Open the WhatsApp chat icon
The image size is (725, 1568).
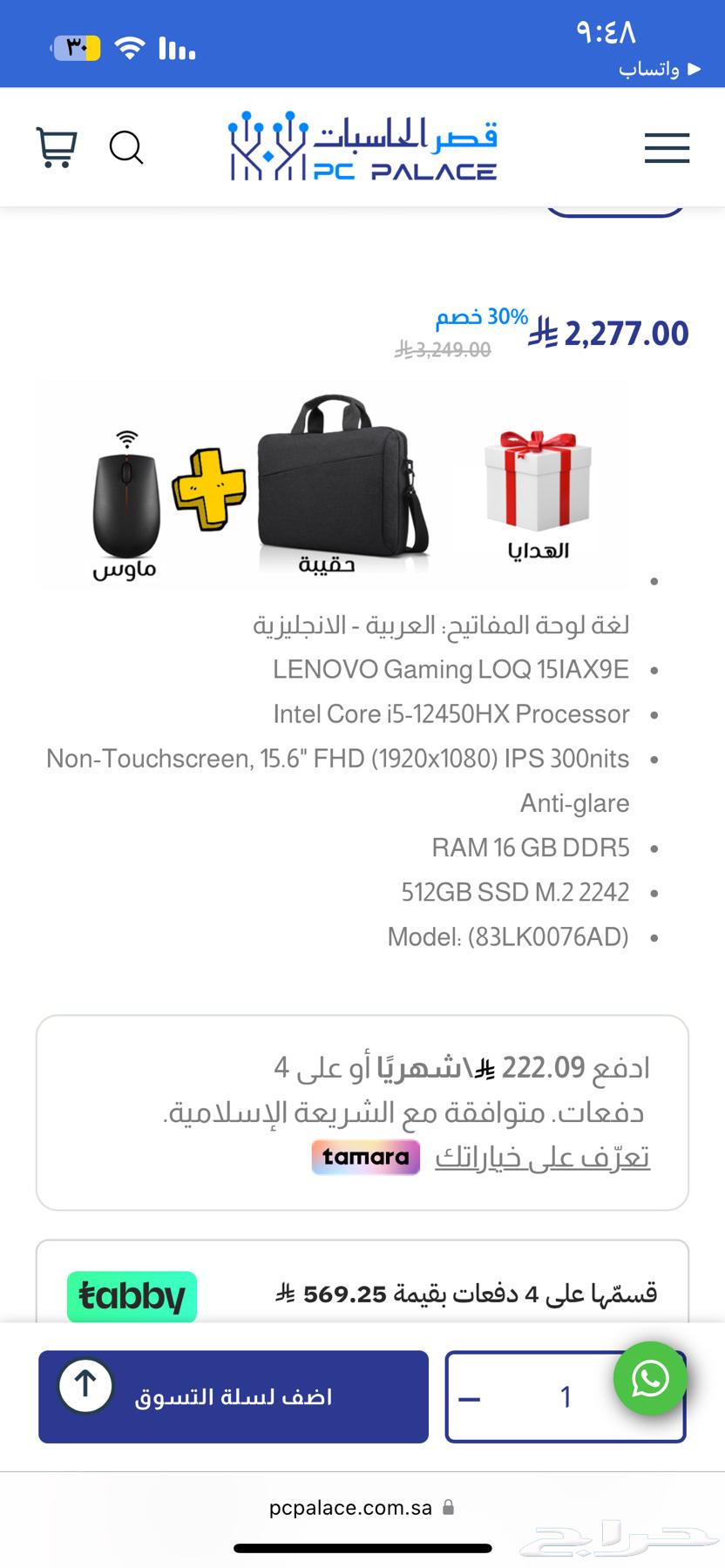pos(650,1379)
